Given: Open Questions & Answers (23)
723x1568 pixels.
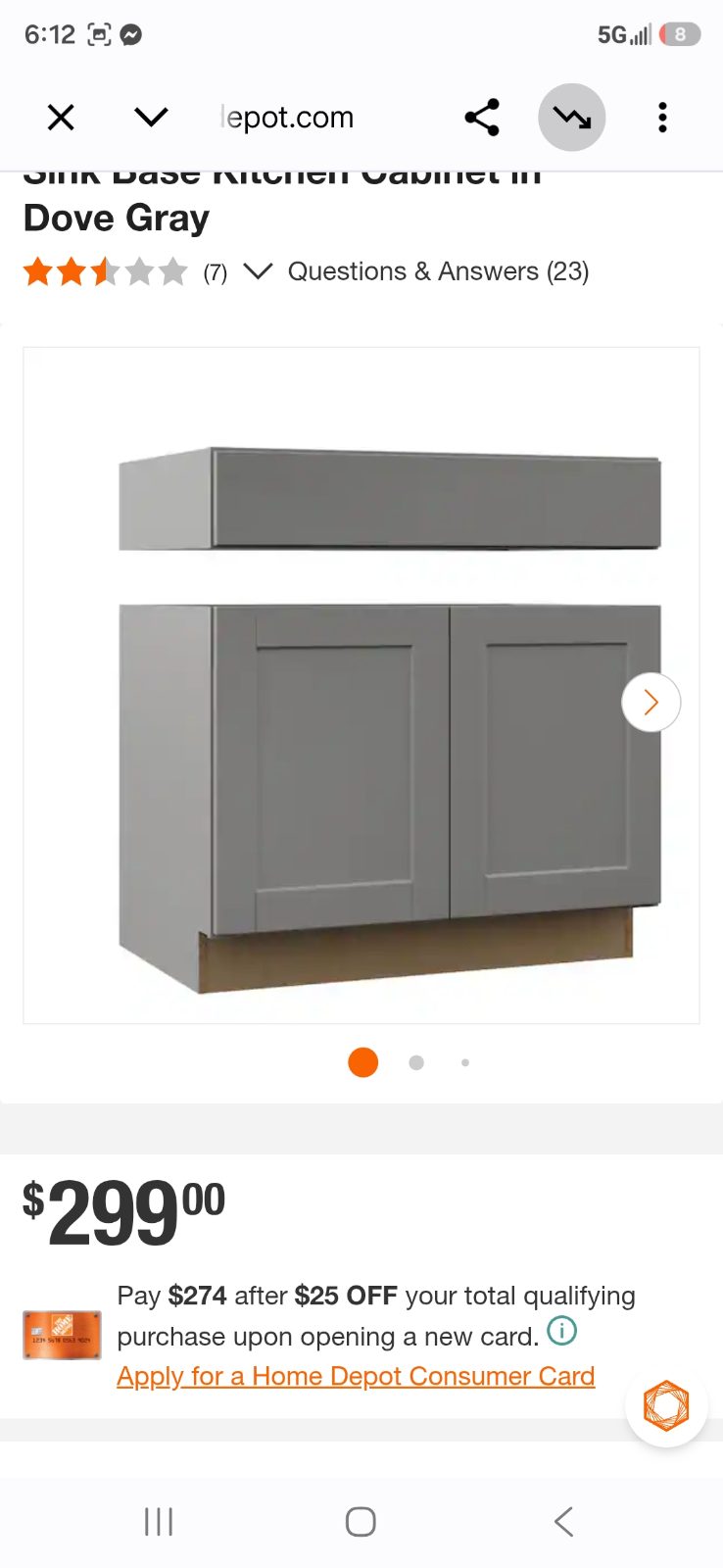Looking at the screenshot, I should (438, 271).
